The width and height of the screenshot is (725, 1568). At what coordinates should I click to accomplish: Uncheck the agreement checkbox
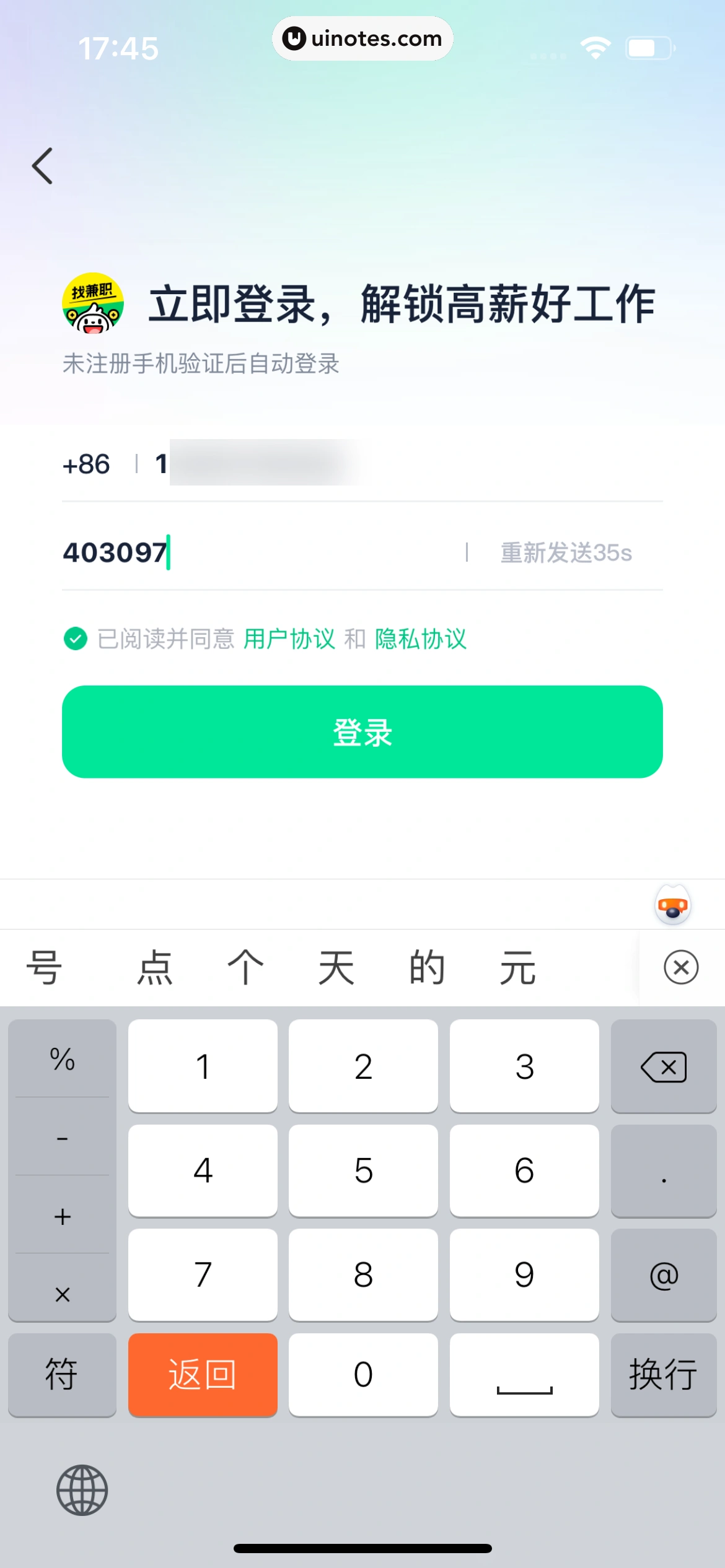click(x=76, y=638)
